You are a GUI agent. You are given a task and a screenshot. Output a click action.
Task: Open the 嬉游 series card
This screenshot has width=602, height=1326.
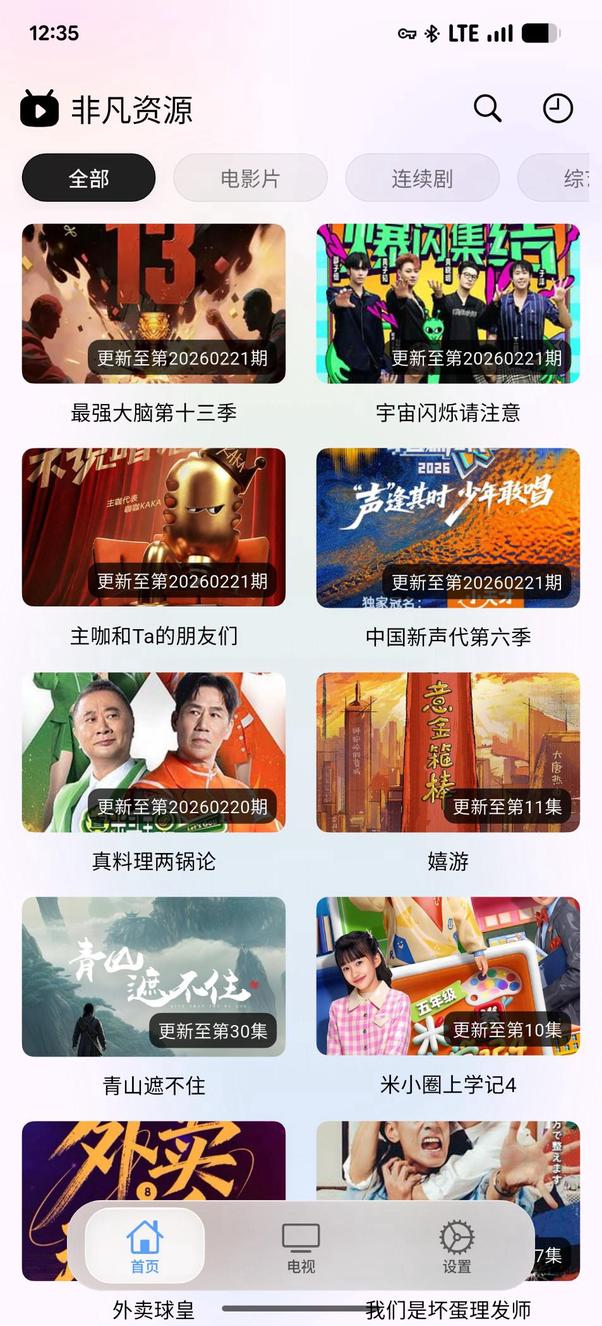[x=448, y=752]
